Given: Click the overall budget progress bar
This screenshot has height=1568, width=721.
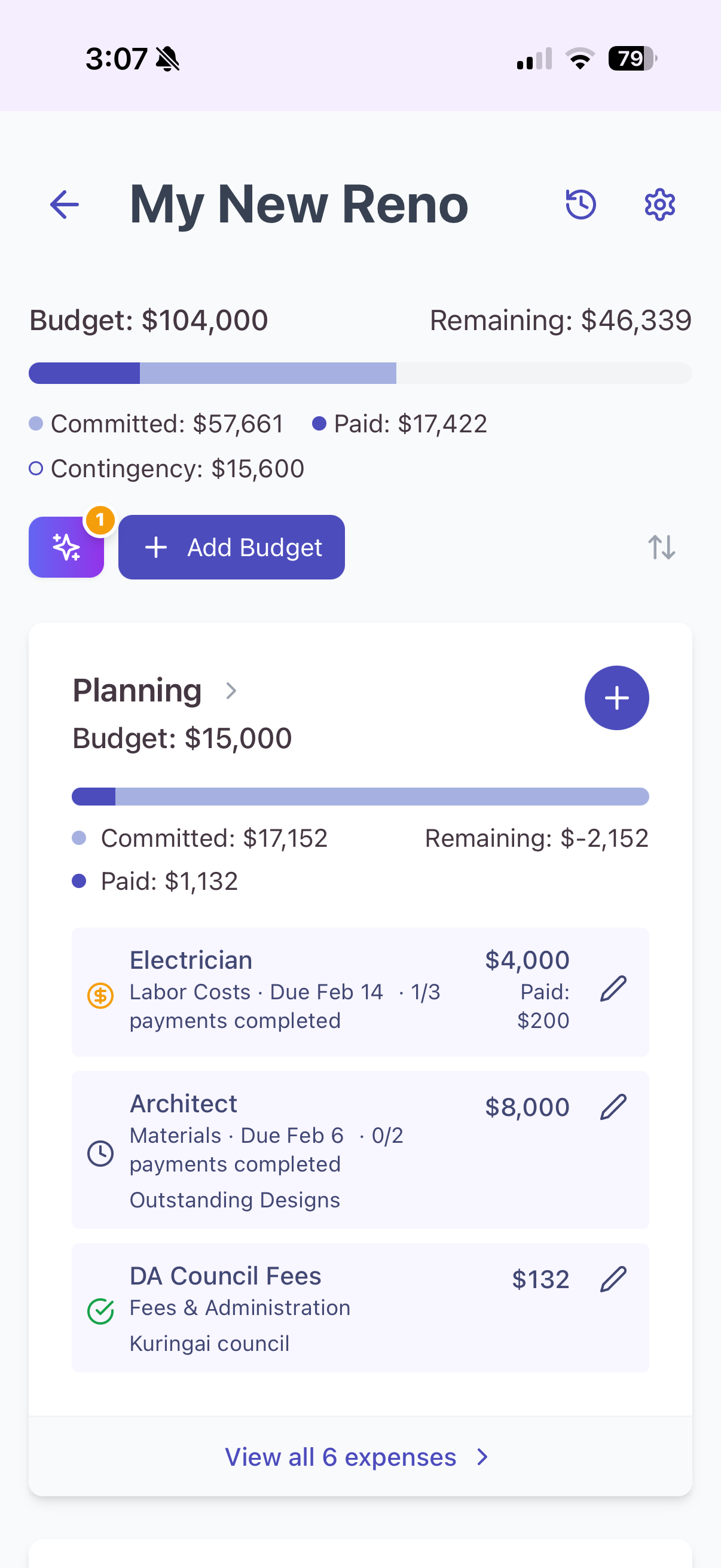Looking at the screenshot, I should point(360,373).
